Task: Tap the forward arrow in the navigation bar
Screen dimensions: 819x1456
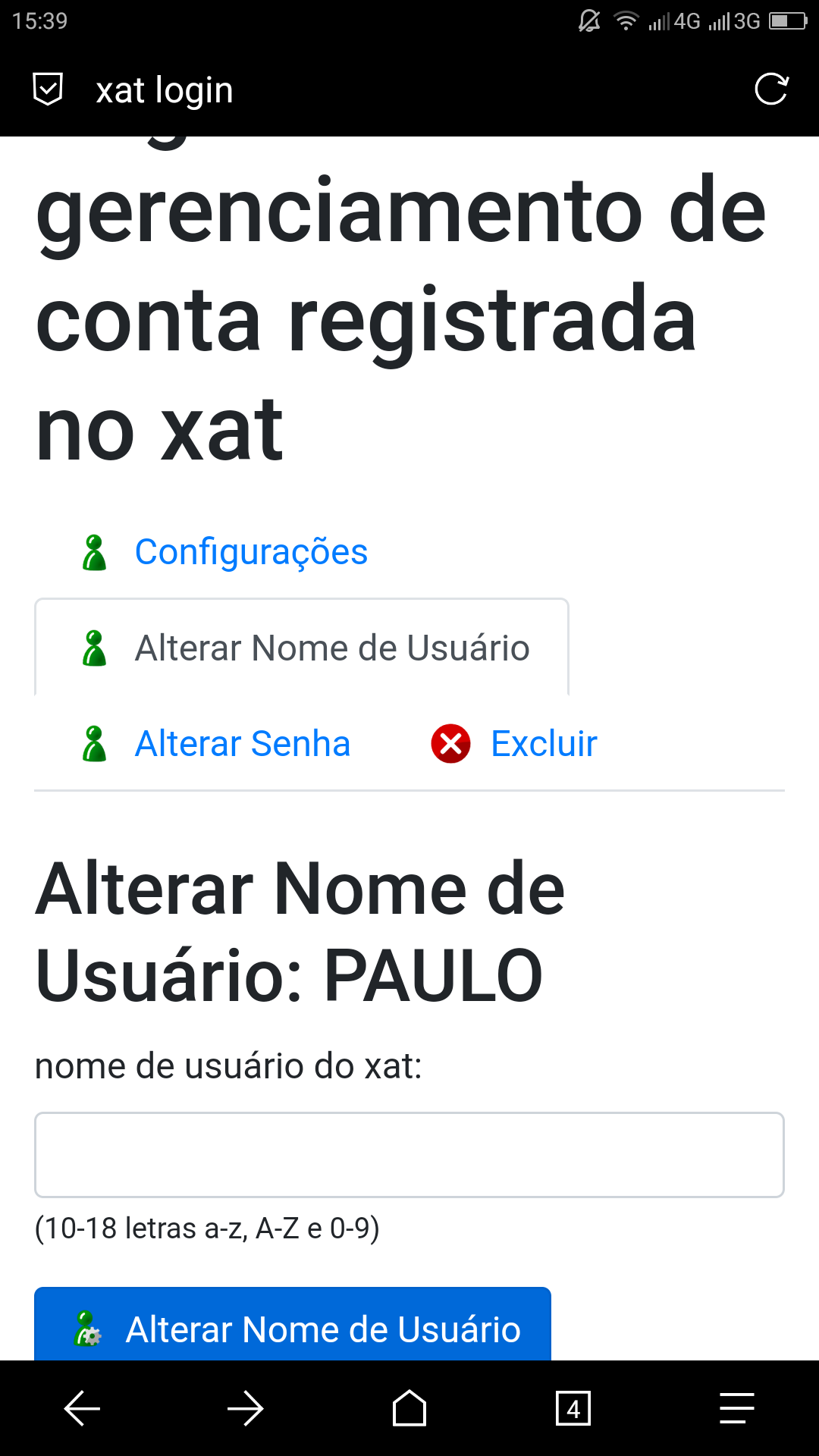Action: click(x=245, y=1408)
